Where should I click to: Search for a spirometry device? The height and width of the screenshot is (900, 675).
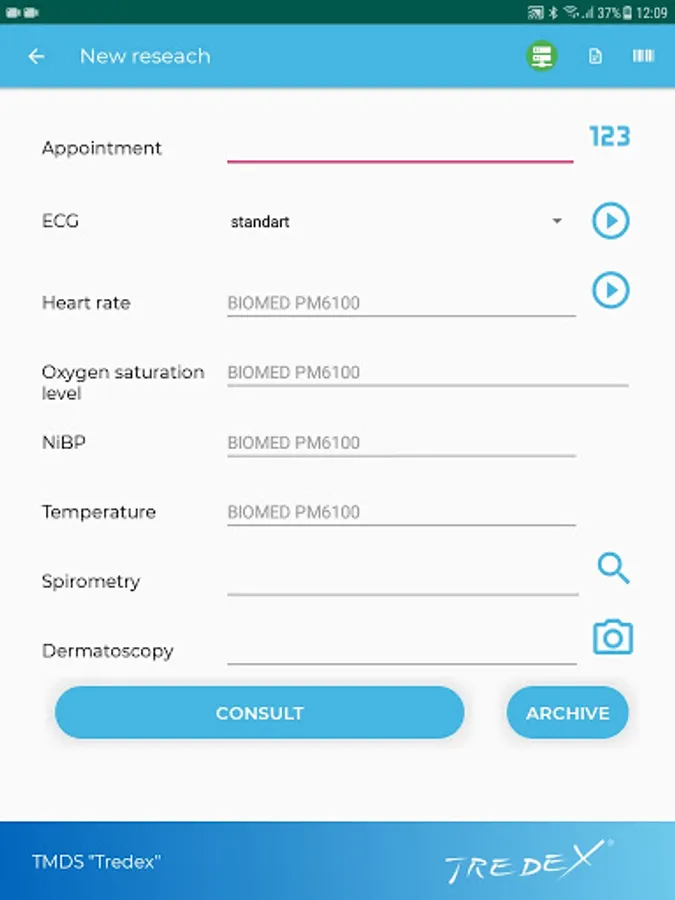point(613,568)
